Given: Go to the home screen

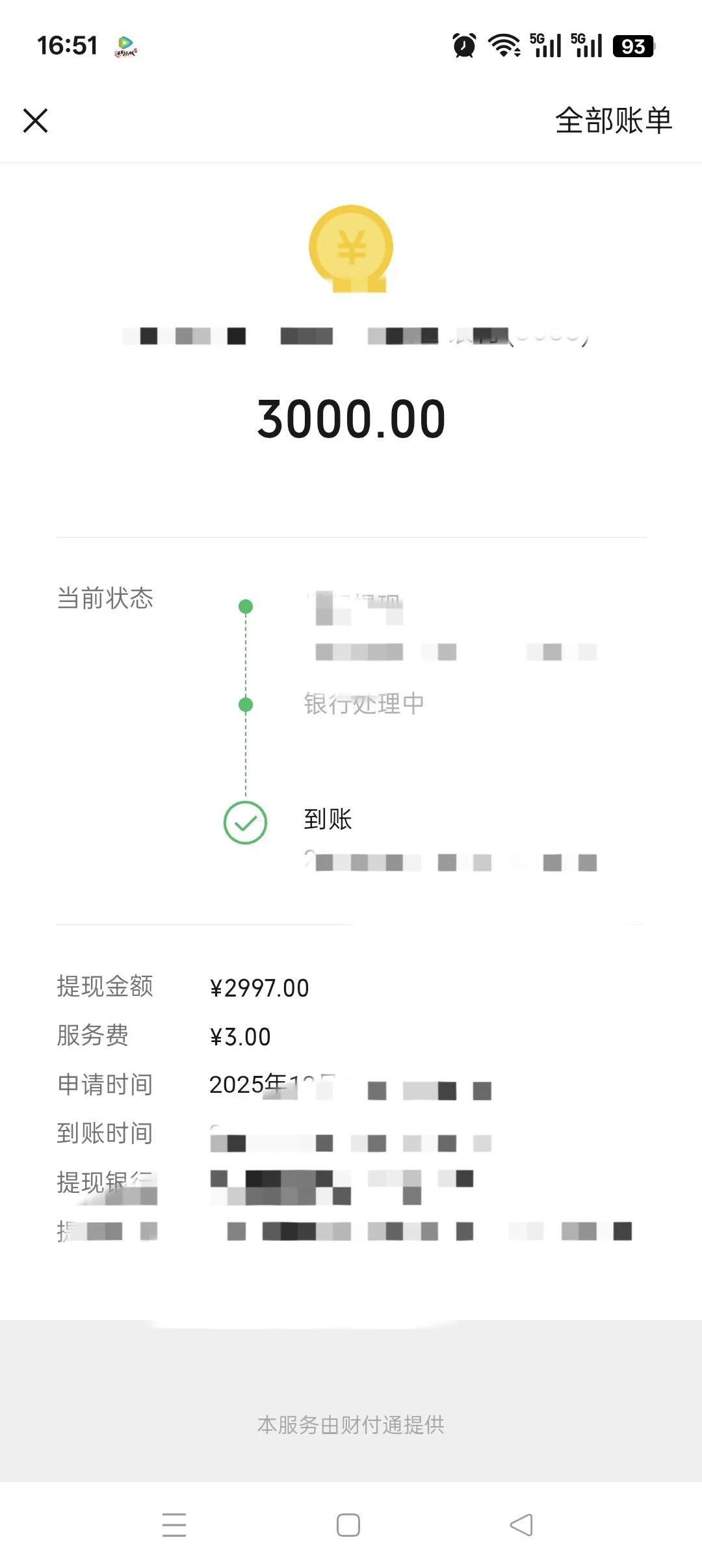Looking at the screenshot, I should point(348,1524).
